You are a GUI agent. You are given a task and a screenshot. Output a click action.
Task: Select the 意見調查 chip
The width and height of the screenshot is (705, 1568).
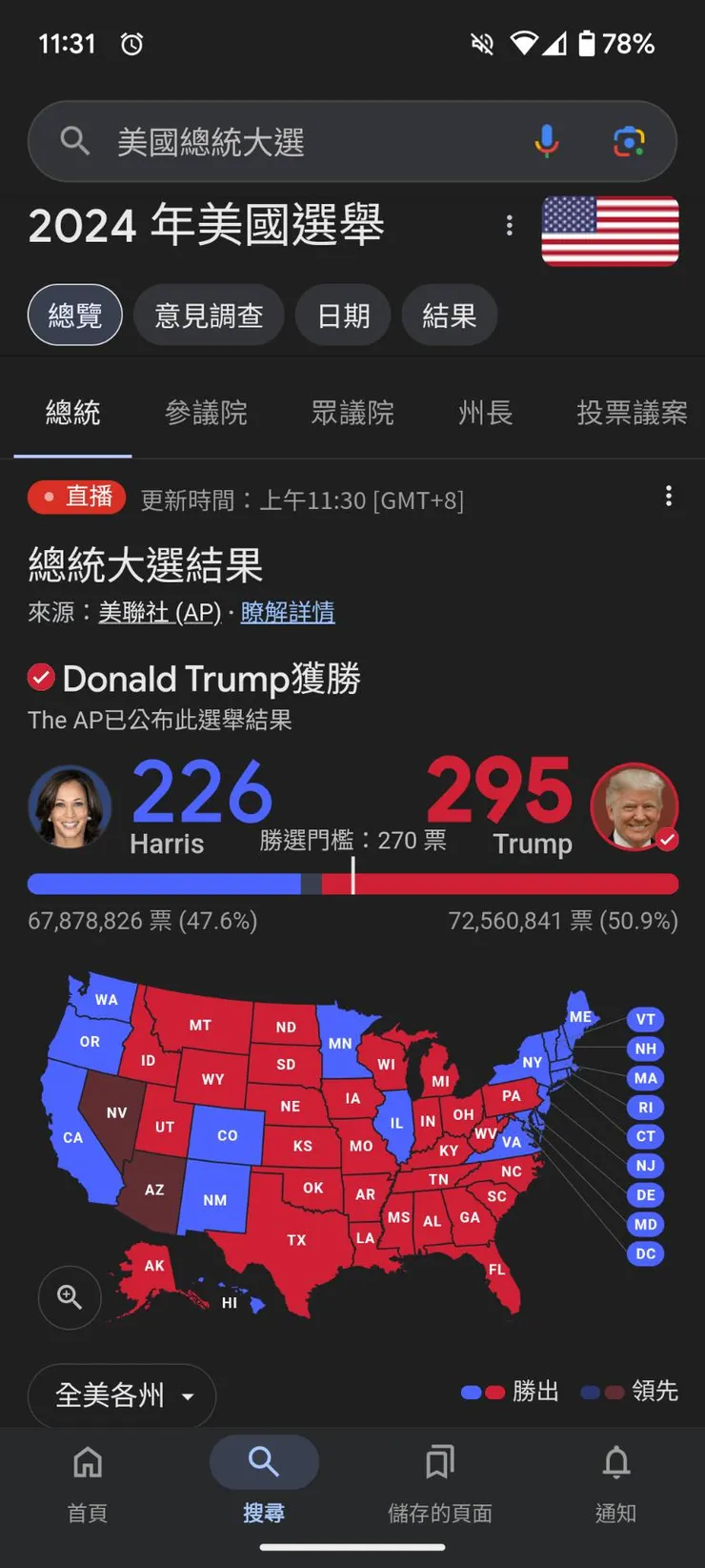(x=209, y=316)
